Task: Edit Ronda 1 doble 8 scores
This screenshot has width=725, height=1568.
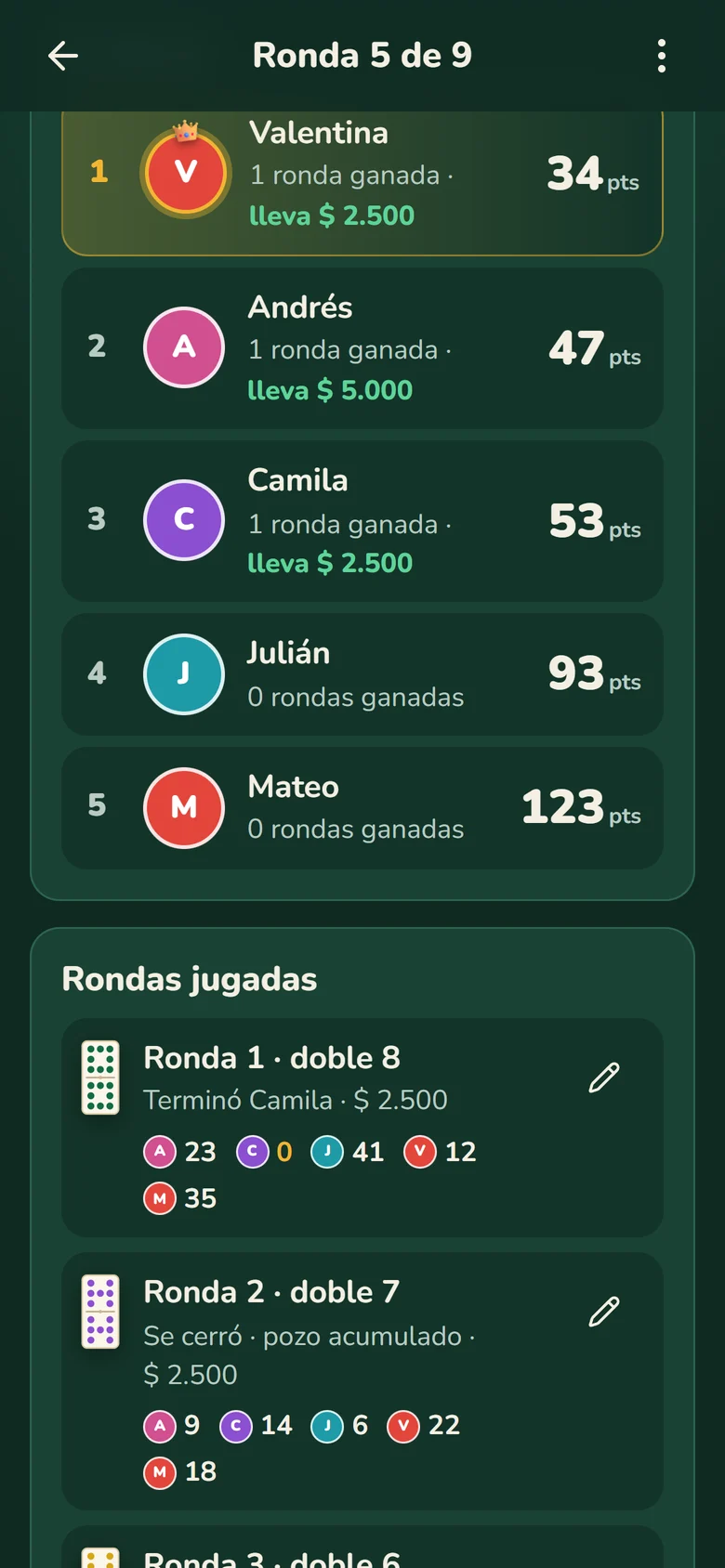Action: 604,1078
